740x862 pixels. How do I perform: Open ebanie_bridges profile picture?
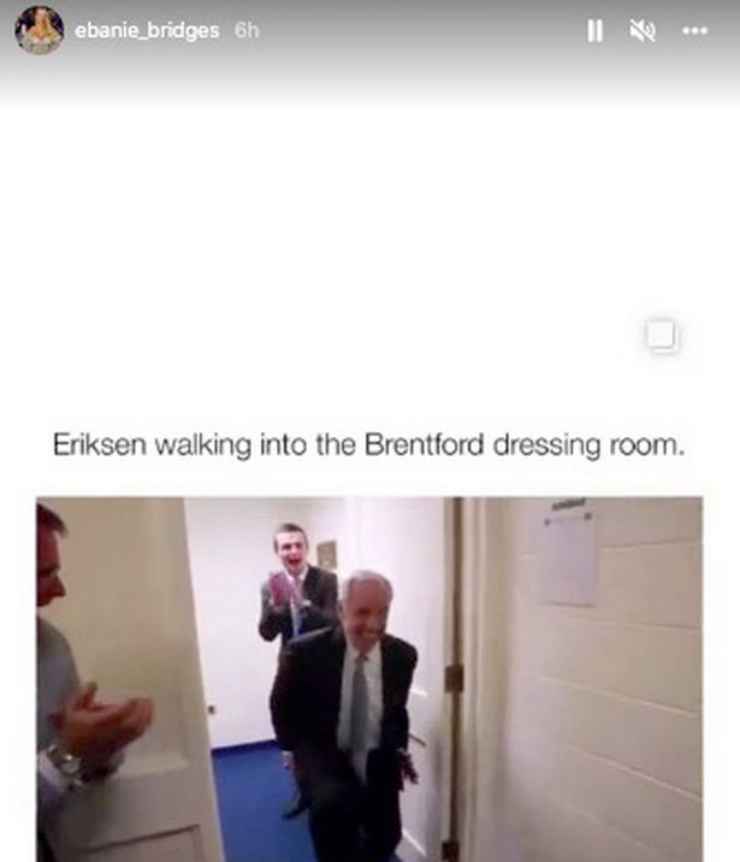pos(39,30)
